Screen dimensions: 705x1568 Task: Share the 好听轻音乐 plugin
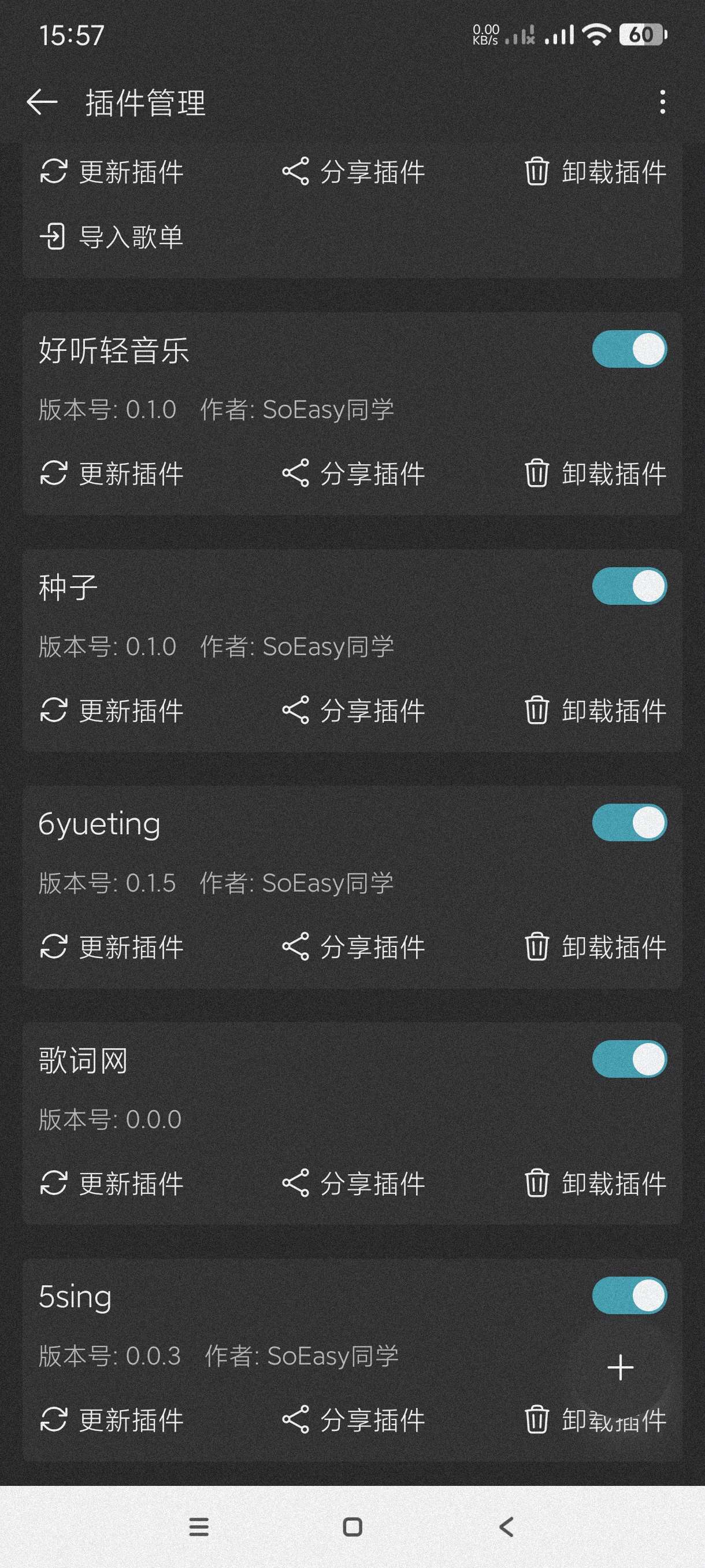click(354, 474)
